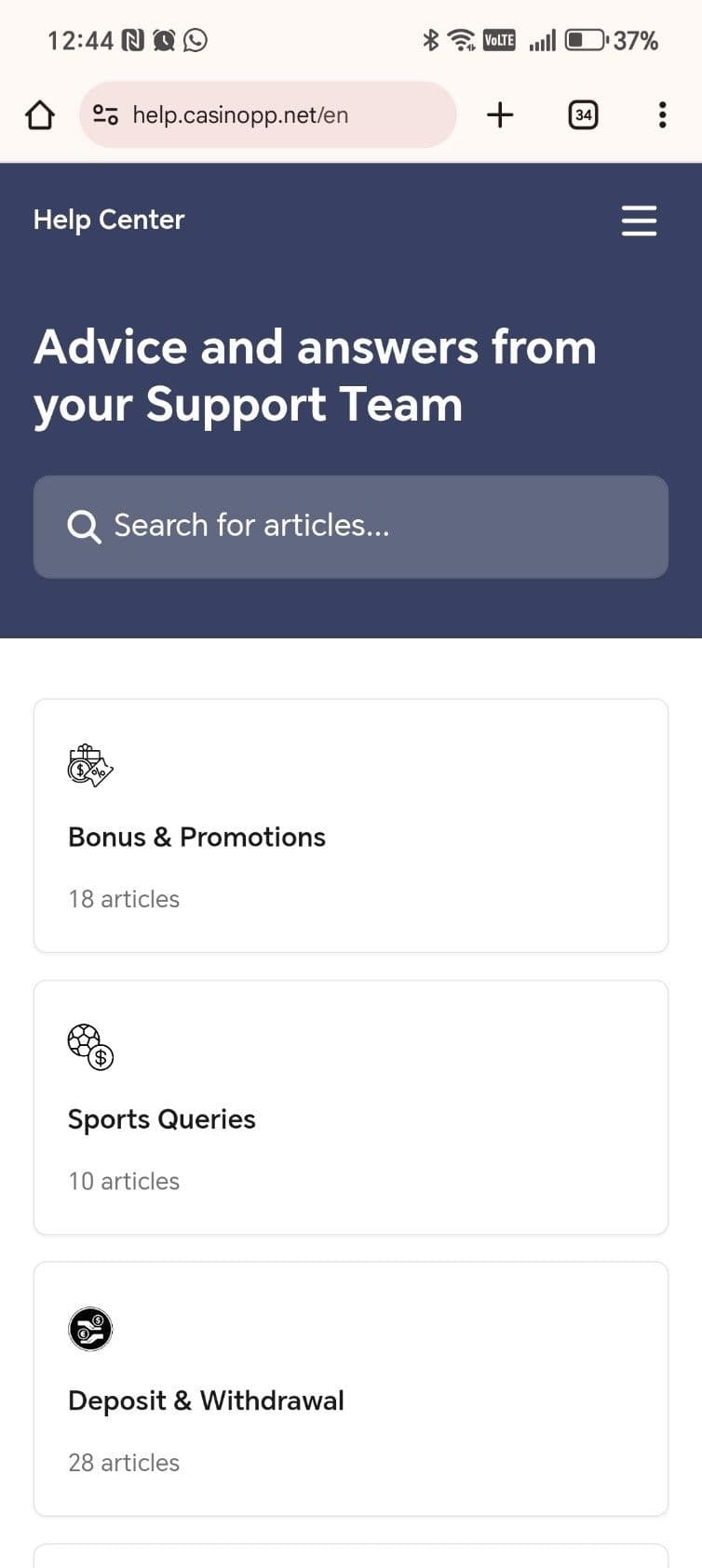The width and height of the screenshot is (702, 1568).
Task: Tap the Search for articles field
Action: pos(351,527)
